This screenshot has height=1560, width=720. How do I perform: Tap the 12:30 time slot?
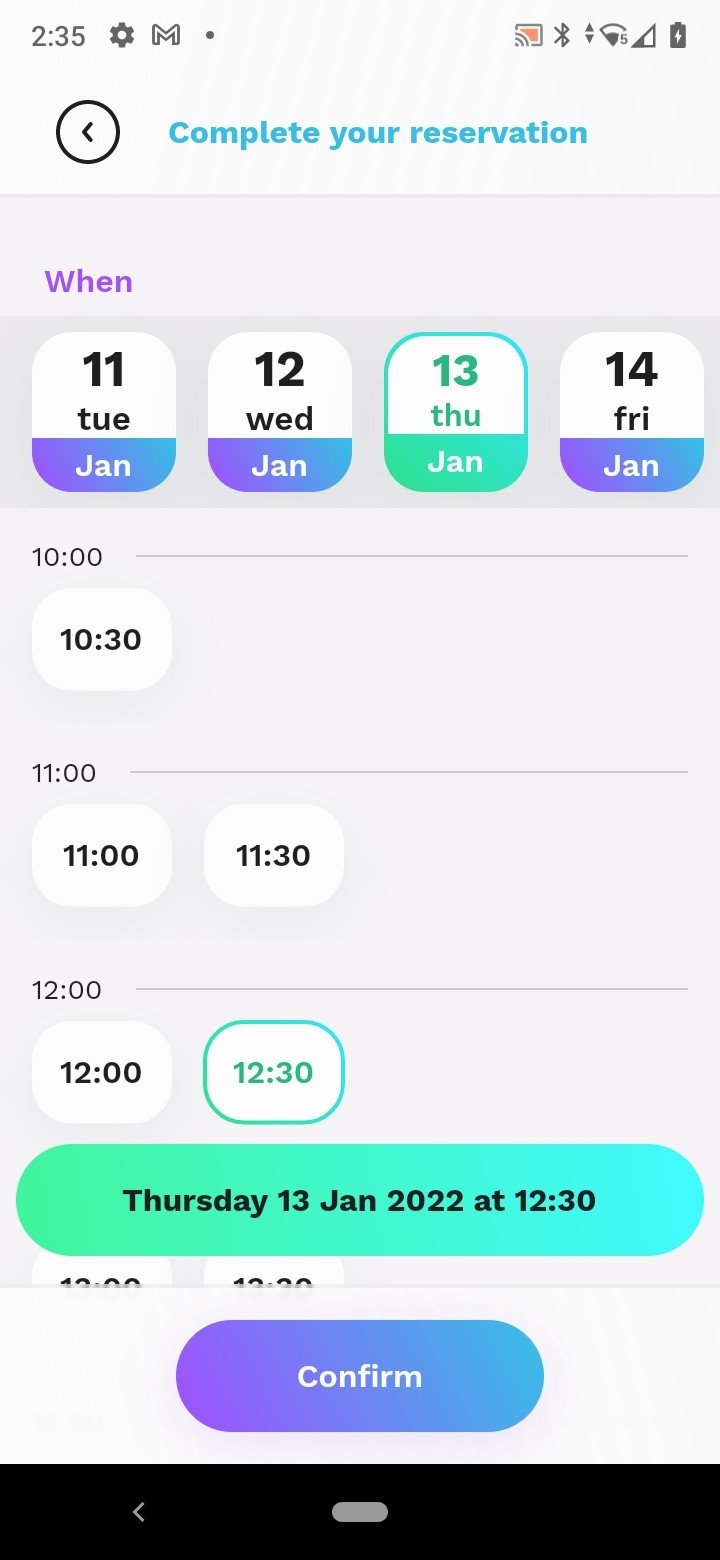274,1072
